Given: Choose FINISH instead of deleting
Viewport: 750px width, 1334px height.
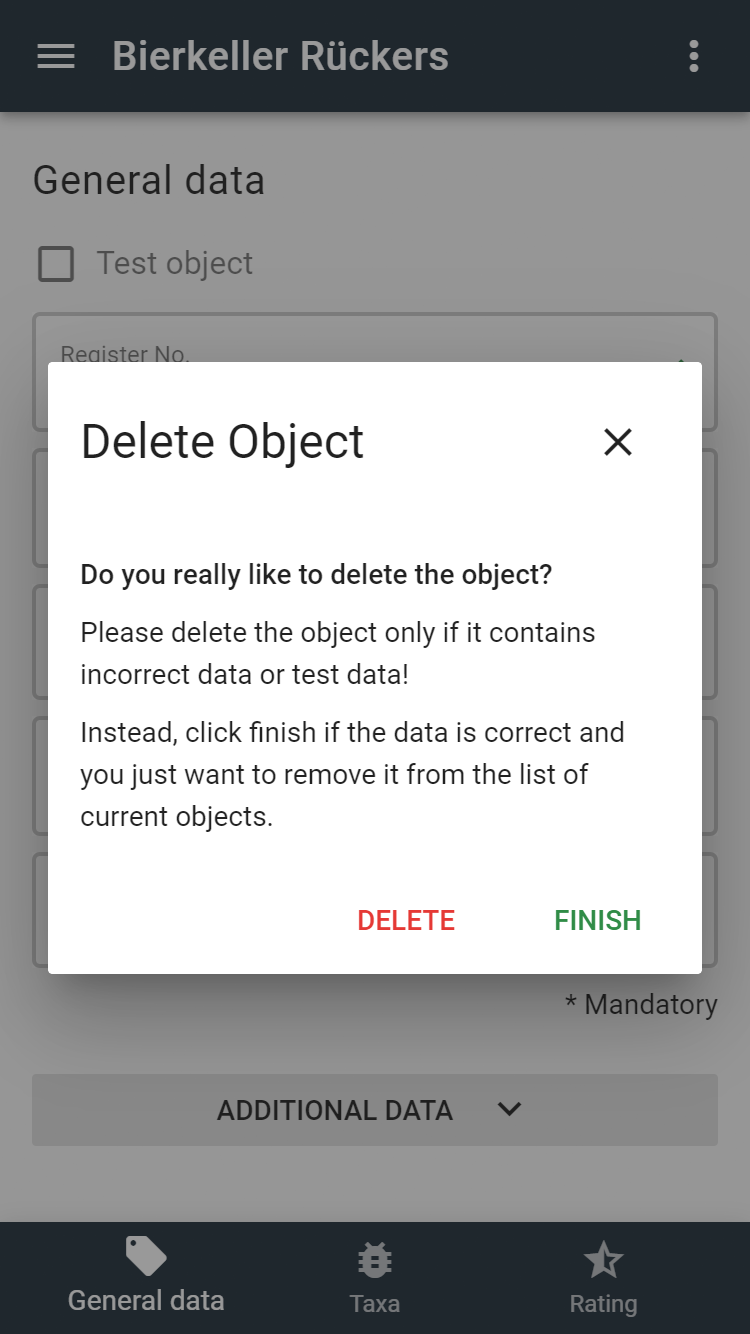Looking at the screenshot, I should click(598, 920).
